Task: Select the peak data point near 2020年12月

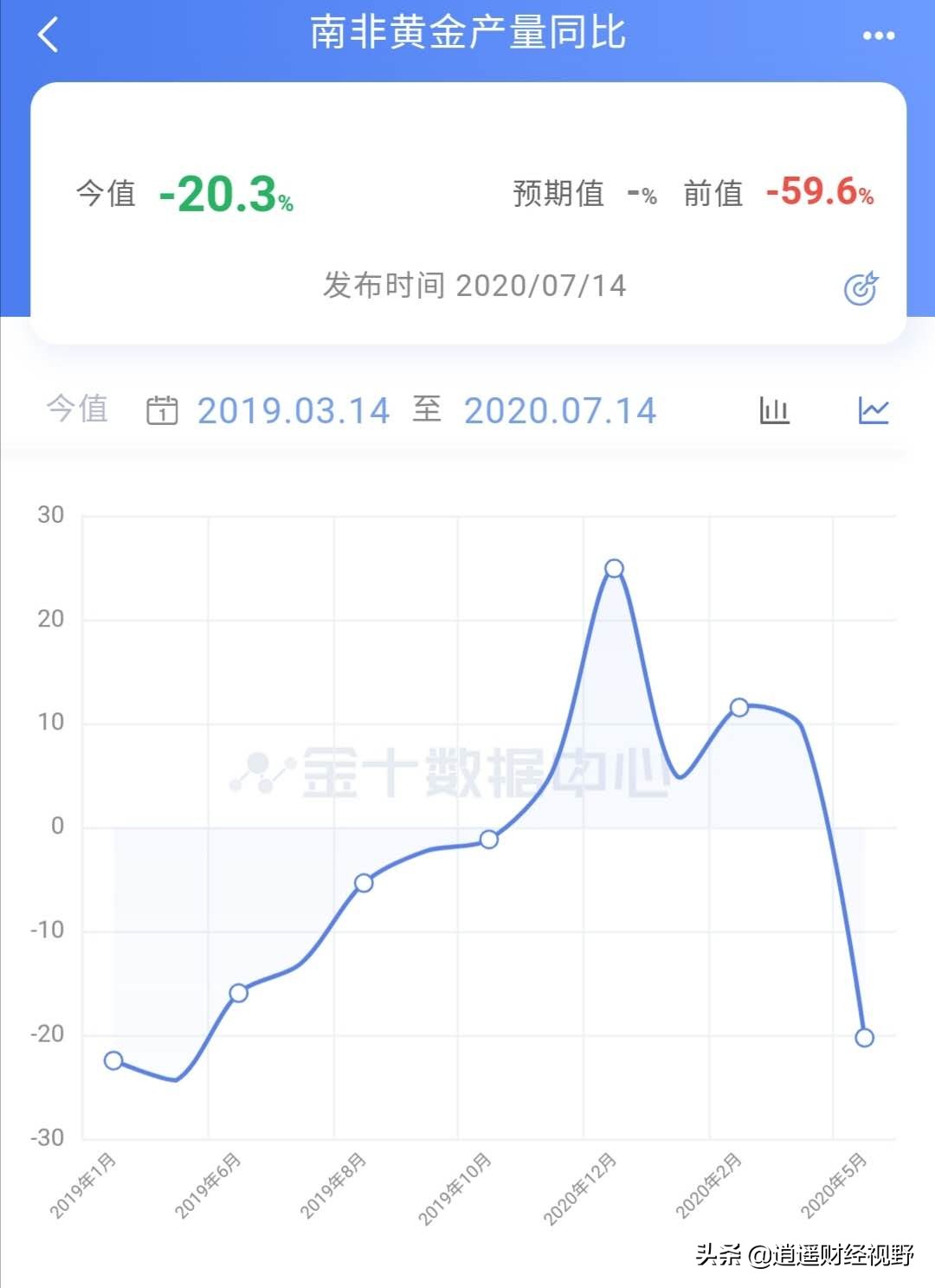Action: click(x=614, y=569)
